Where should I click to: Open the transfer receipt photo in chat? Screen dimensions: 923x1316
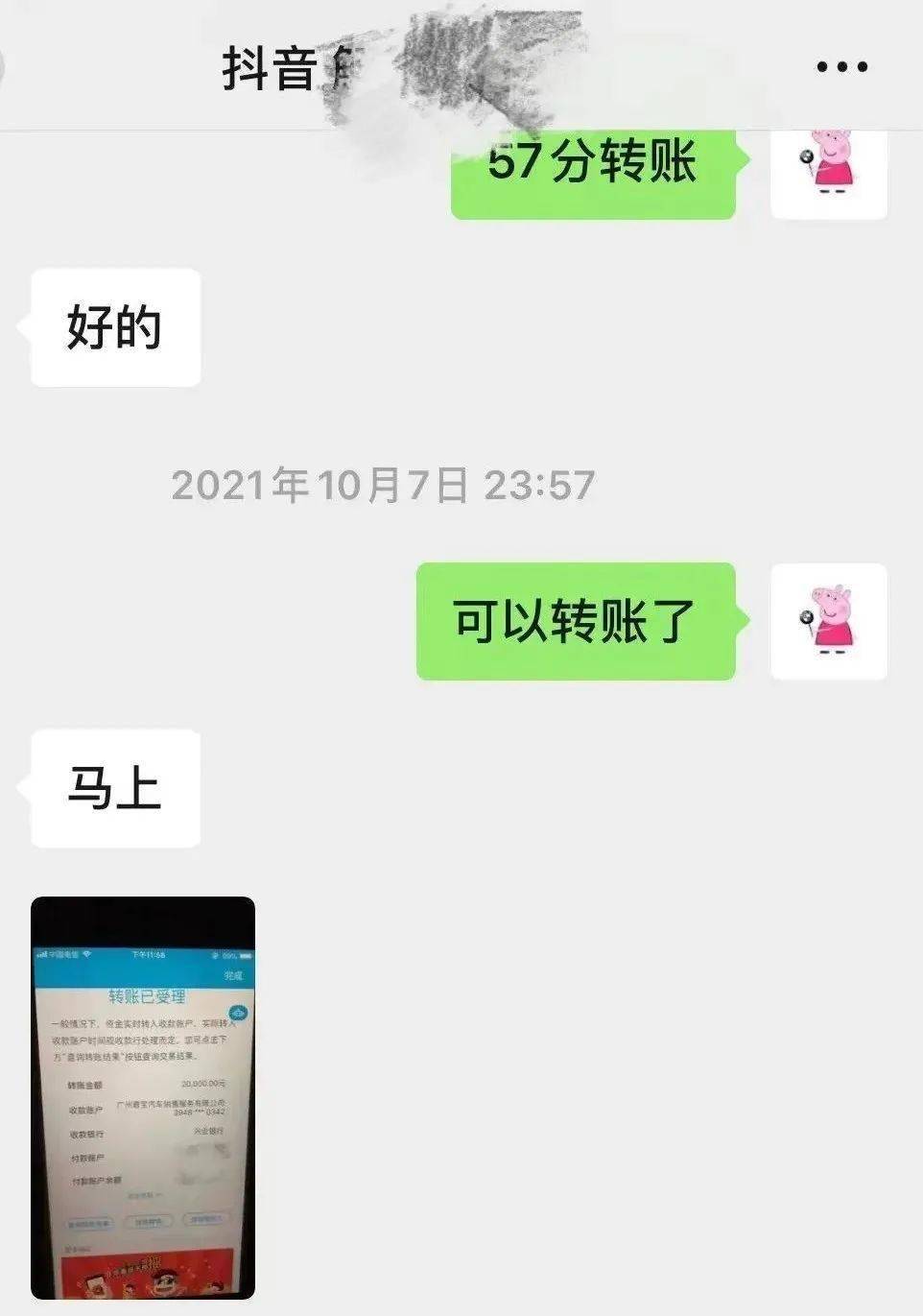143,1097
